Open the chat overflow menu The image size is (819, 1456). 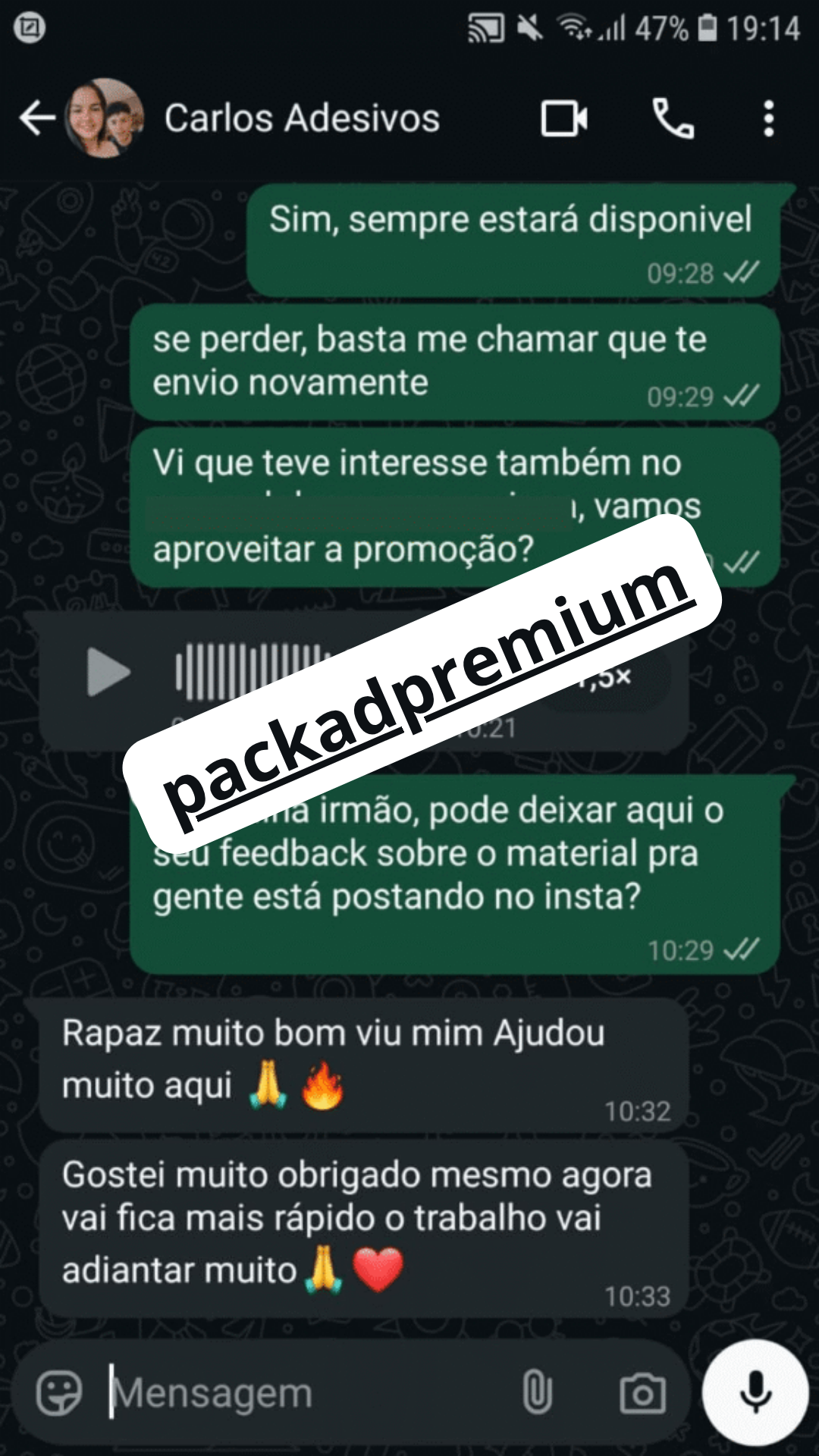[769, 119]
